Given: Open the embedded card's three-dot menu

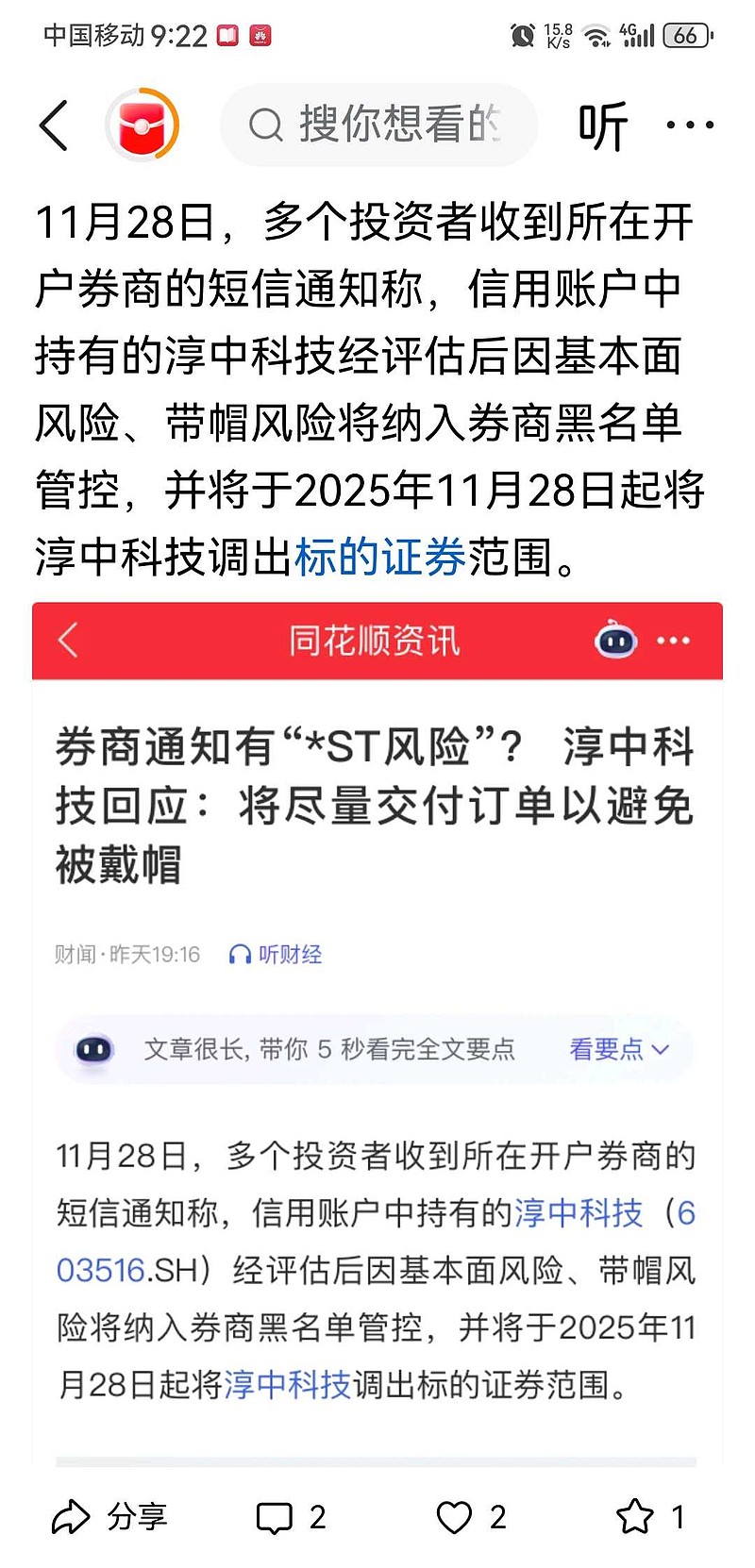Looking at the screenshot, I should click(x=673, y=641).
